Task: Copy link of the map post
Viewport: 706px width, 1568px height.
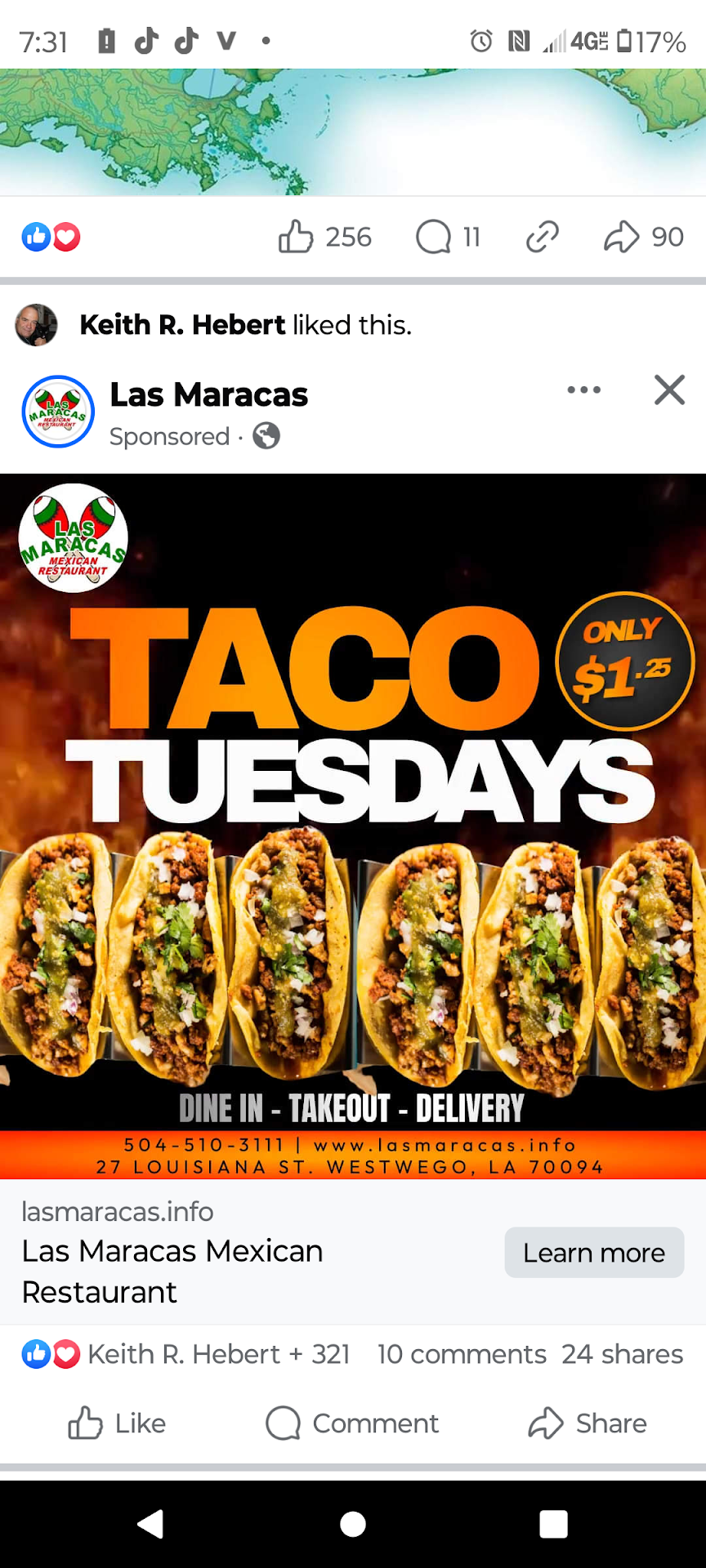Action: point(542,238)
